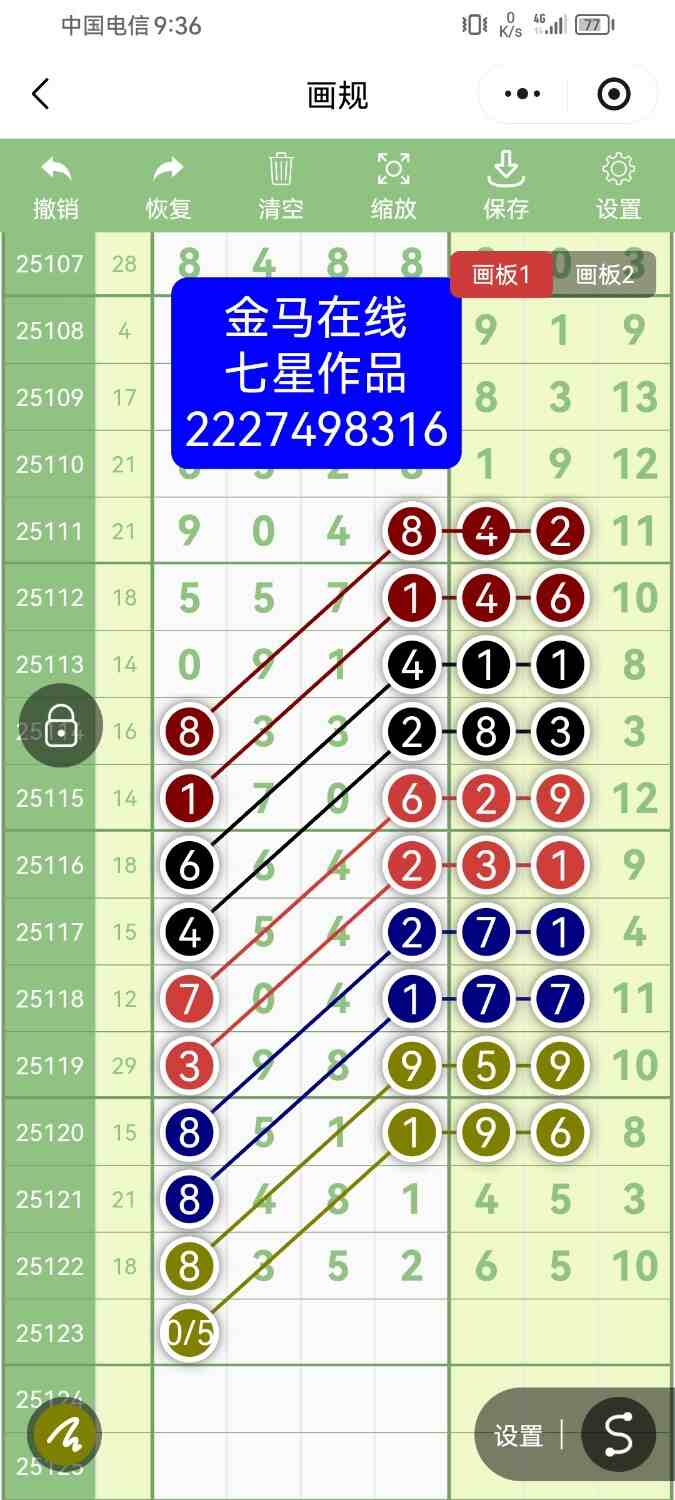Viewport: 675px width, 1500px height.
Task: Open the mini program more-options menu
Action: click(x=523, y=95)
